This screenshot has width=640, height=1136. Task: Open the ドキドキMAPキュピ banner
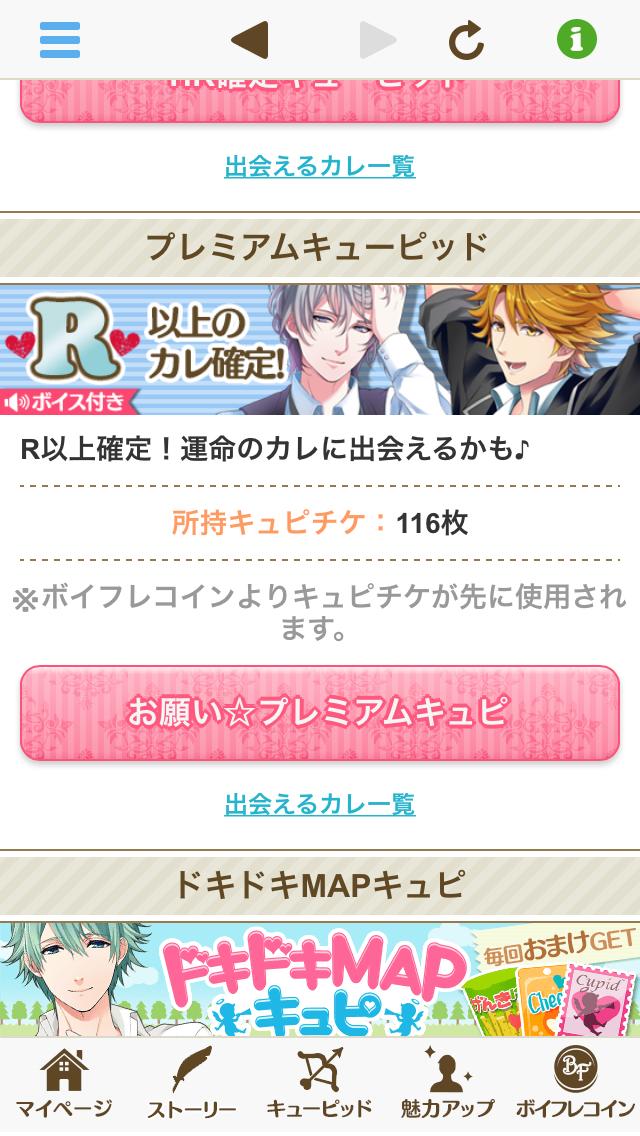pyautogui.click(x=320, y=980)
